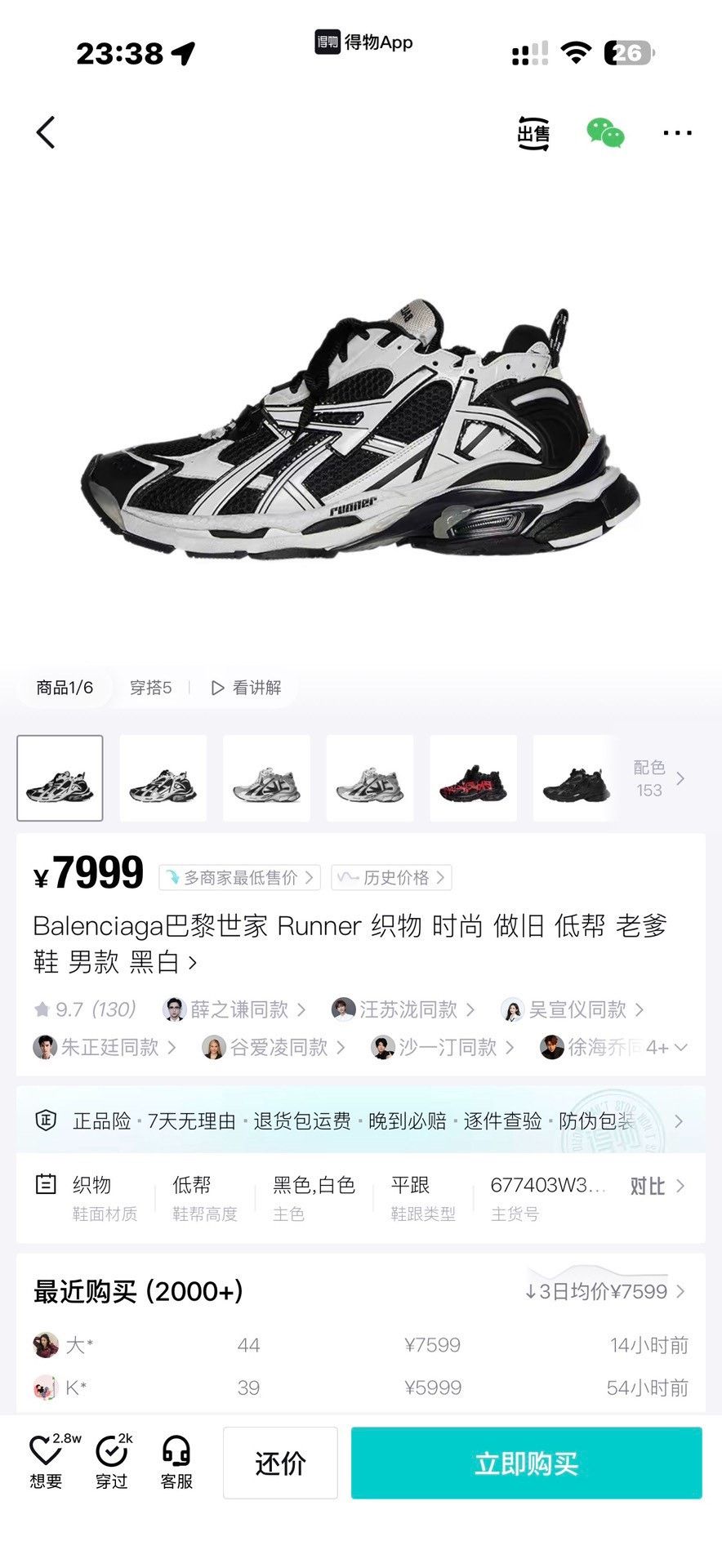This screenshot has width=722, height=1568.
Task: View the 3日均价¥7599 price trend
Action: (604, 1291)
